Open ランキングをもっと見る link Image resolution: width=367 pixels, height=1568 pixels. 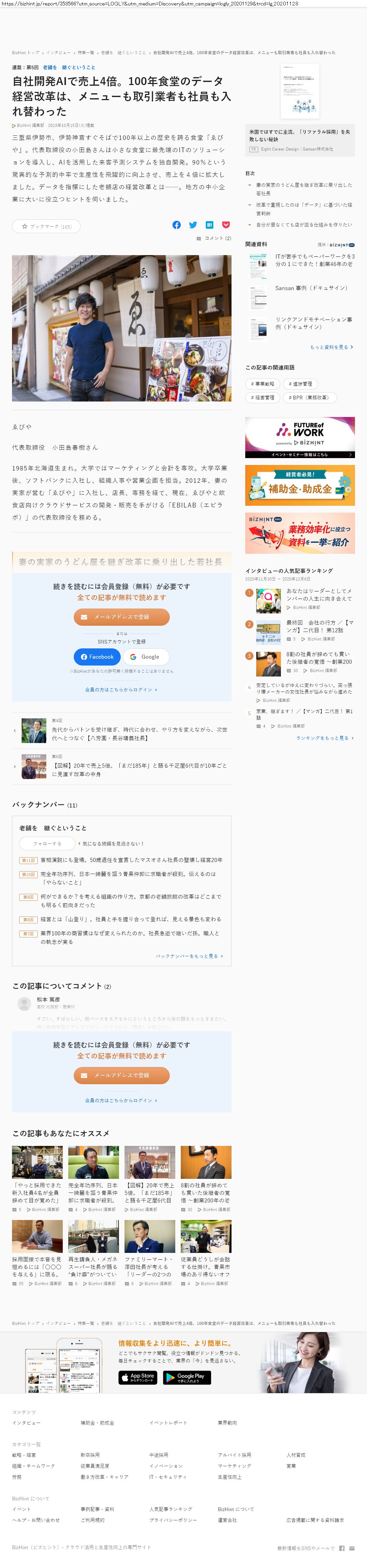[x=324, y=738]
